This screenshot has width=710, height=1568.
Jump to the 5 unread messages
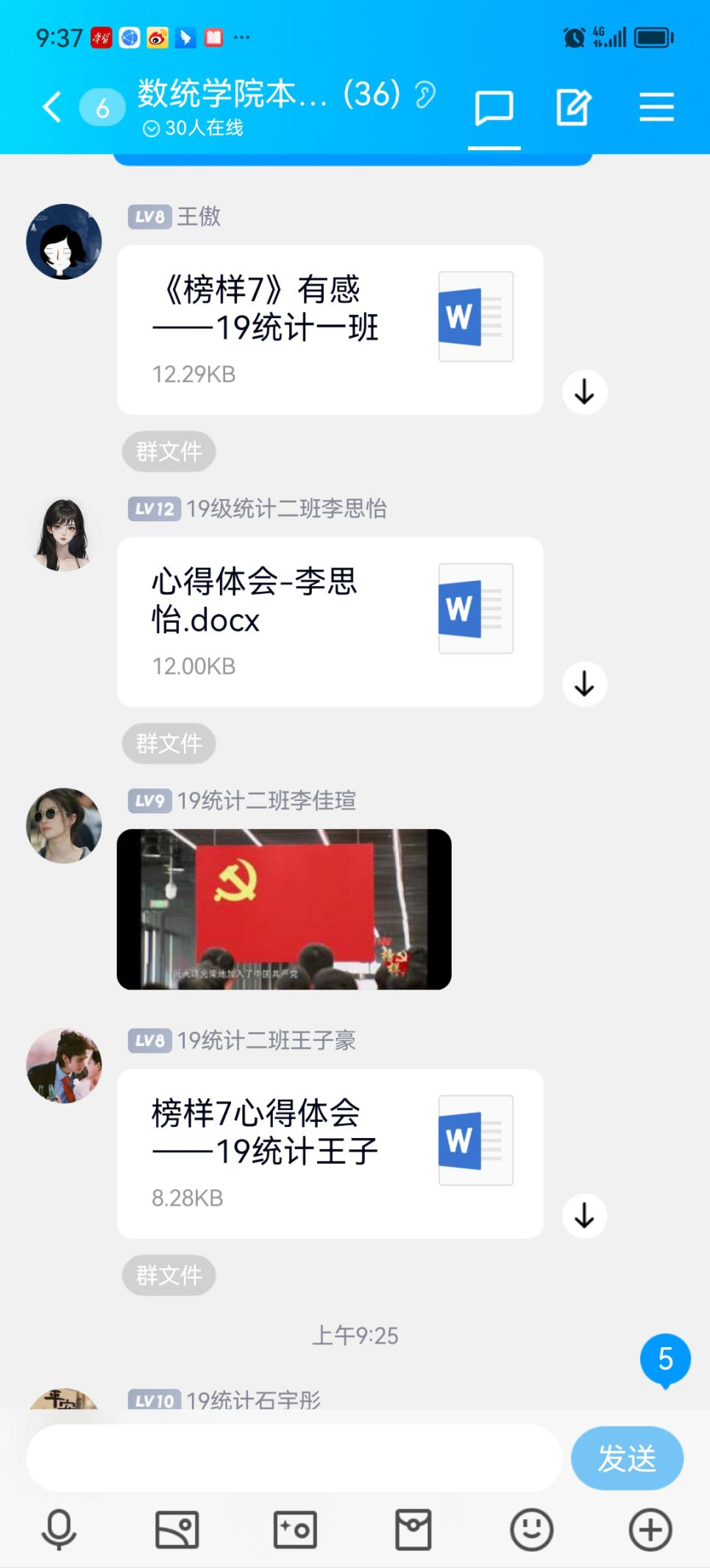pyautogui.click(x=665, y=1359)
